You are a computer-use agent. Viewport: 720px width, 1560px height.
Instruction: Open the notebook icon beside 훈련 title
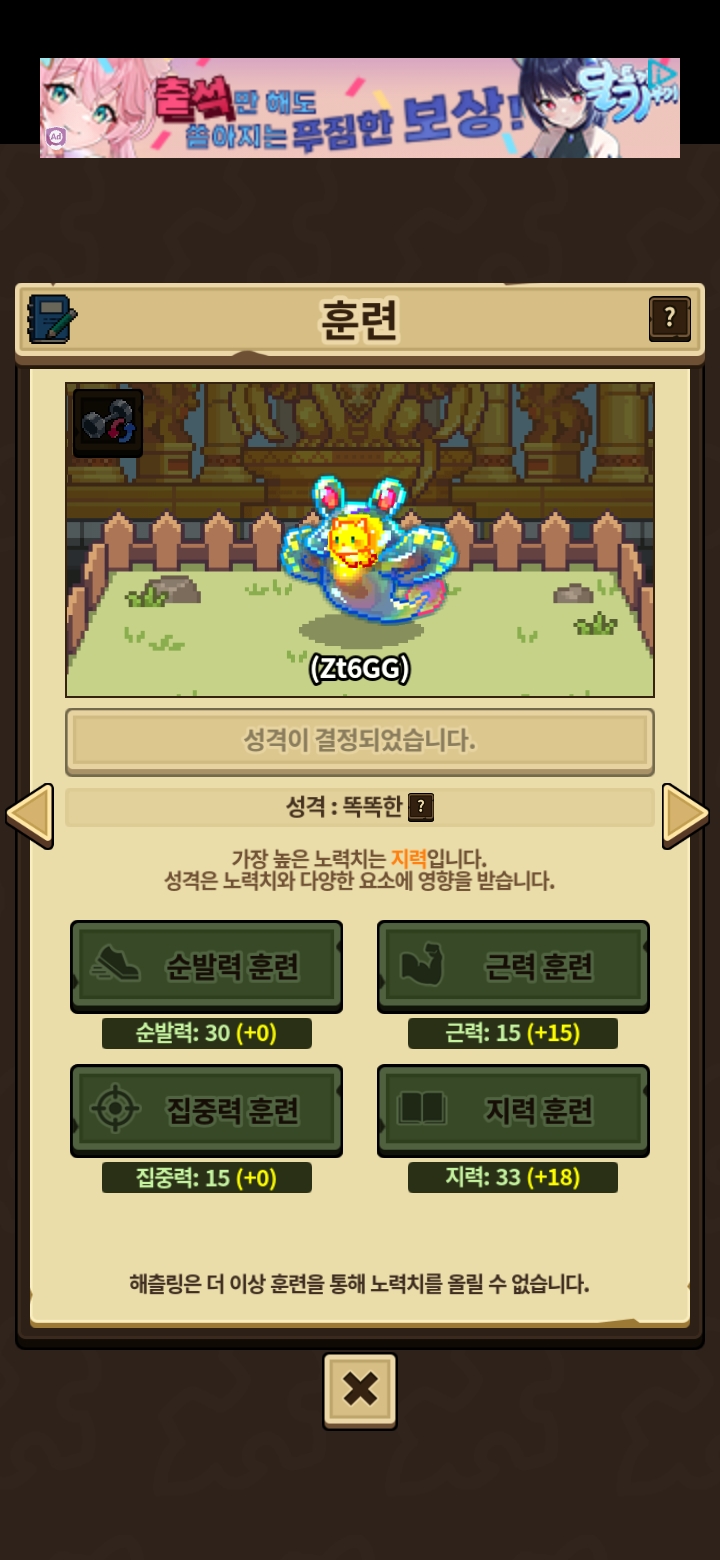click(52, 319)
